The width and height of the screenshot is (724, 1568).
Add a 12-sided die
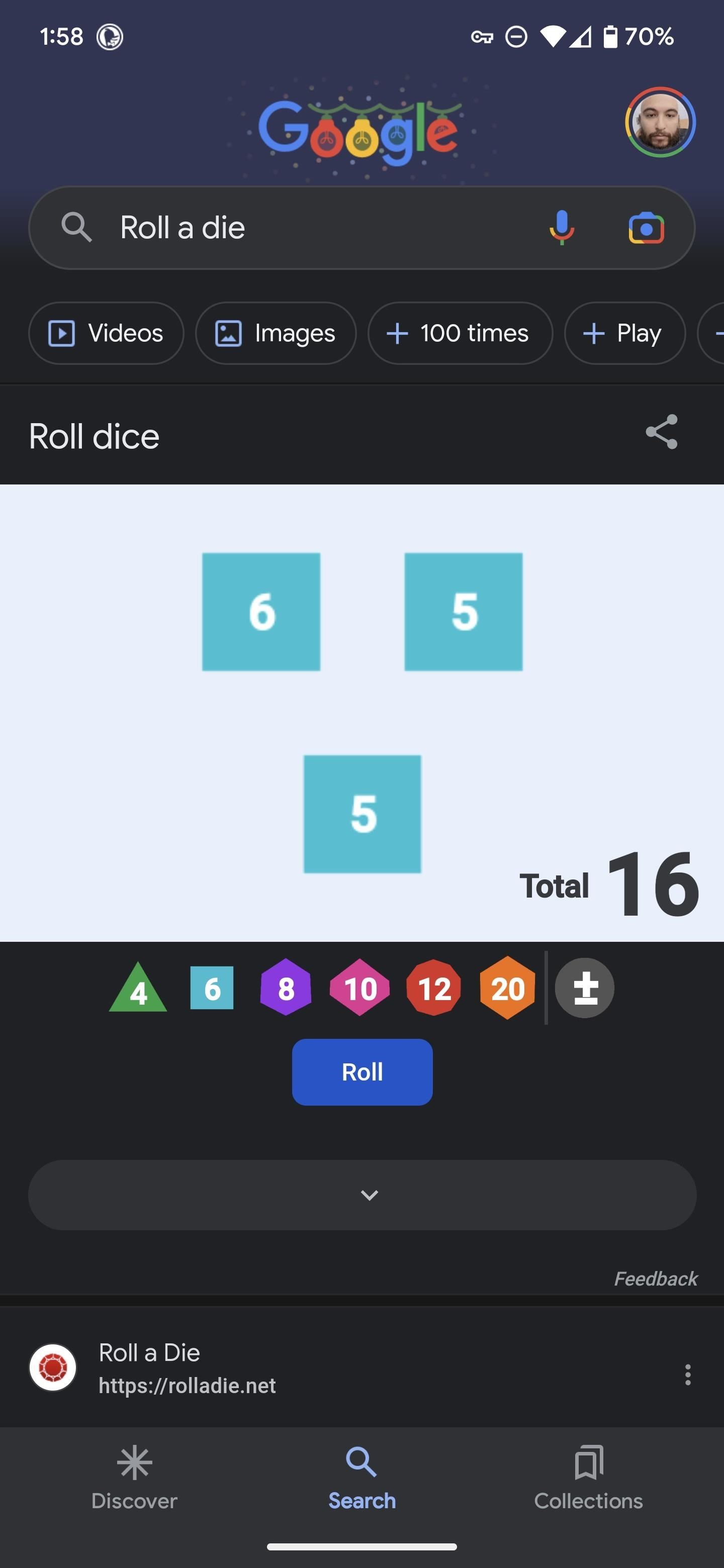click(x=433, y=988)
